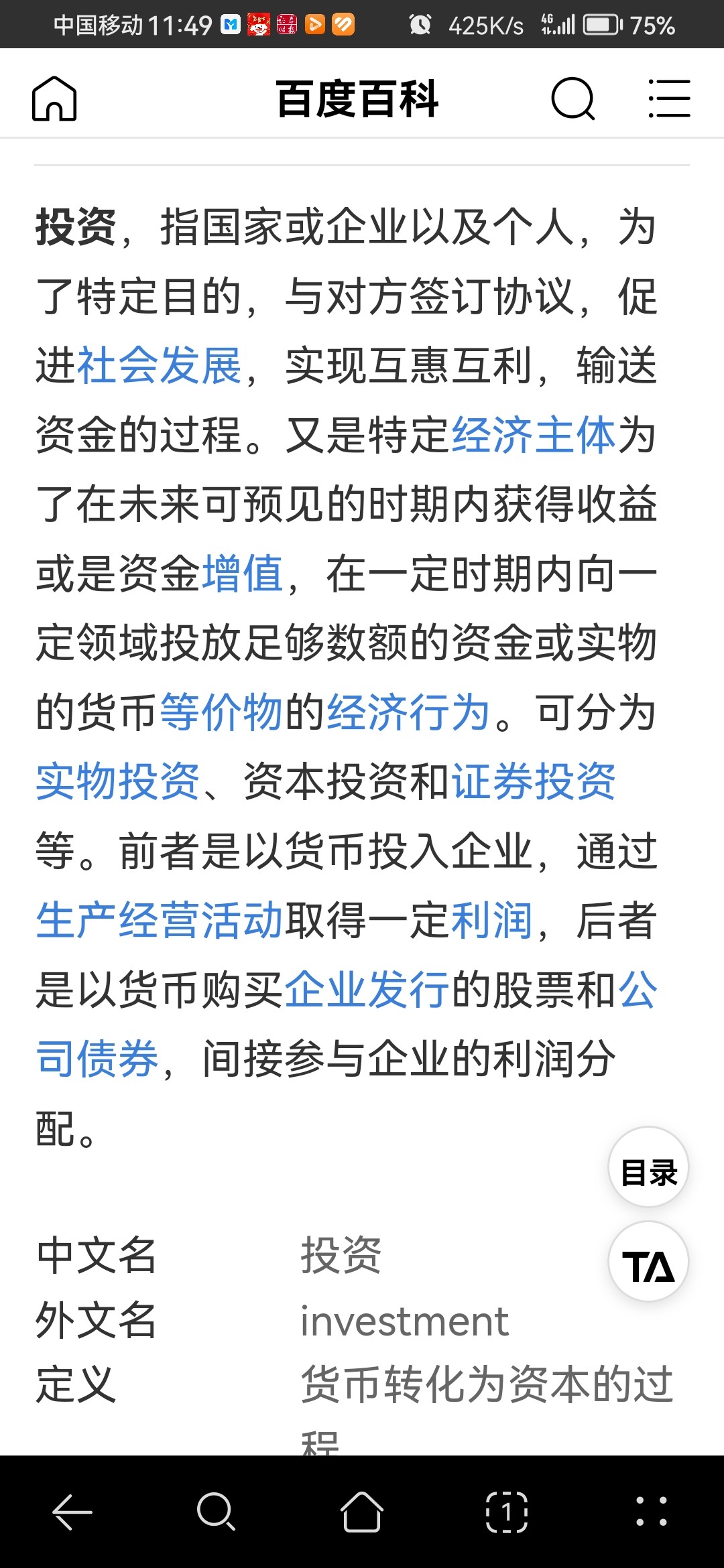
Task: View the 实物投资 entry
Action: coord(118,781)
